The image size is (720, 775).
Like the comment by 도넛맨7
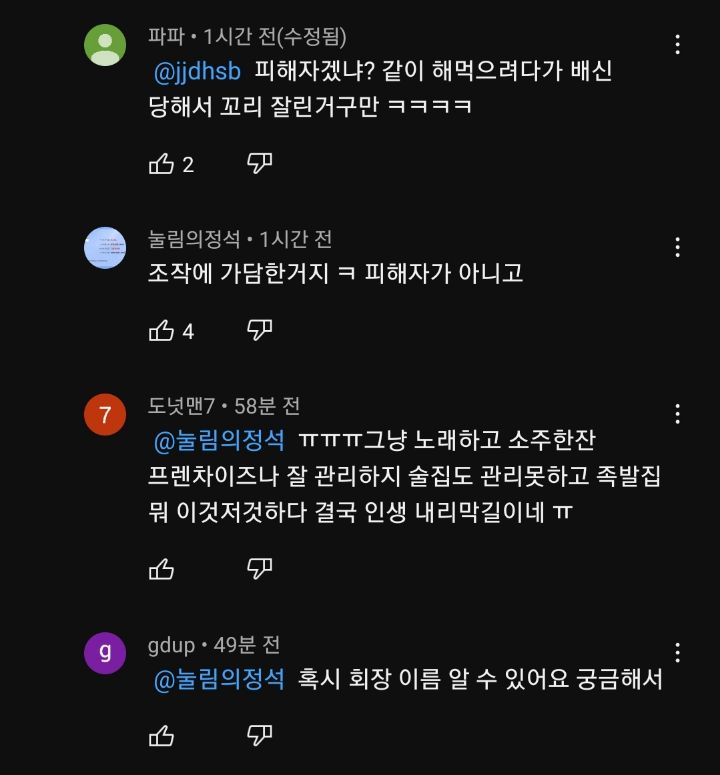pyautogui.click(x=162, y=569)
